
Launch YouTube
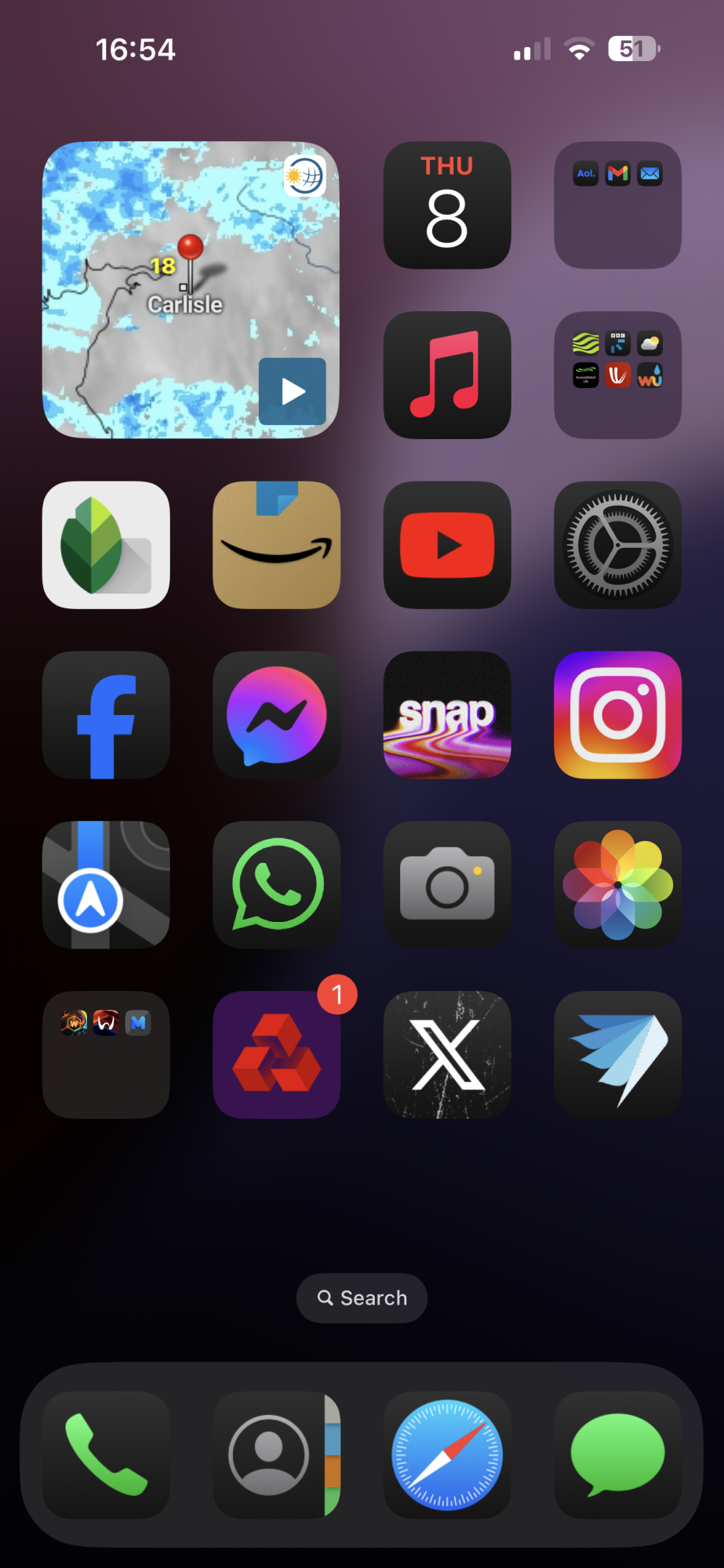pos(447,545)
